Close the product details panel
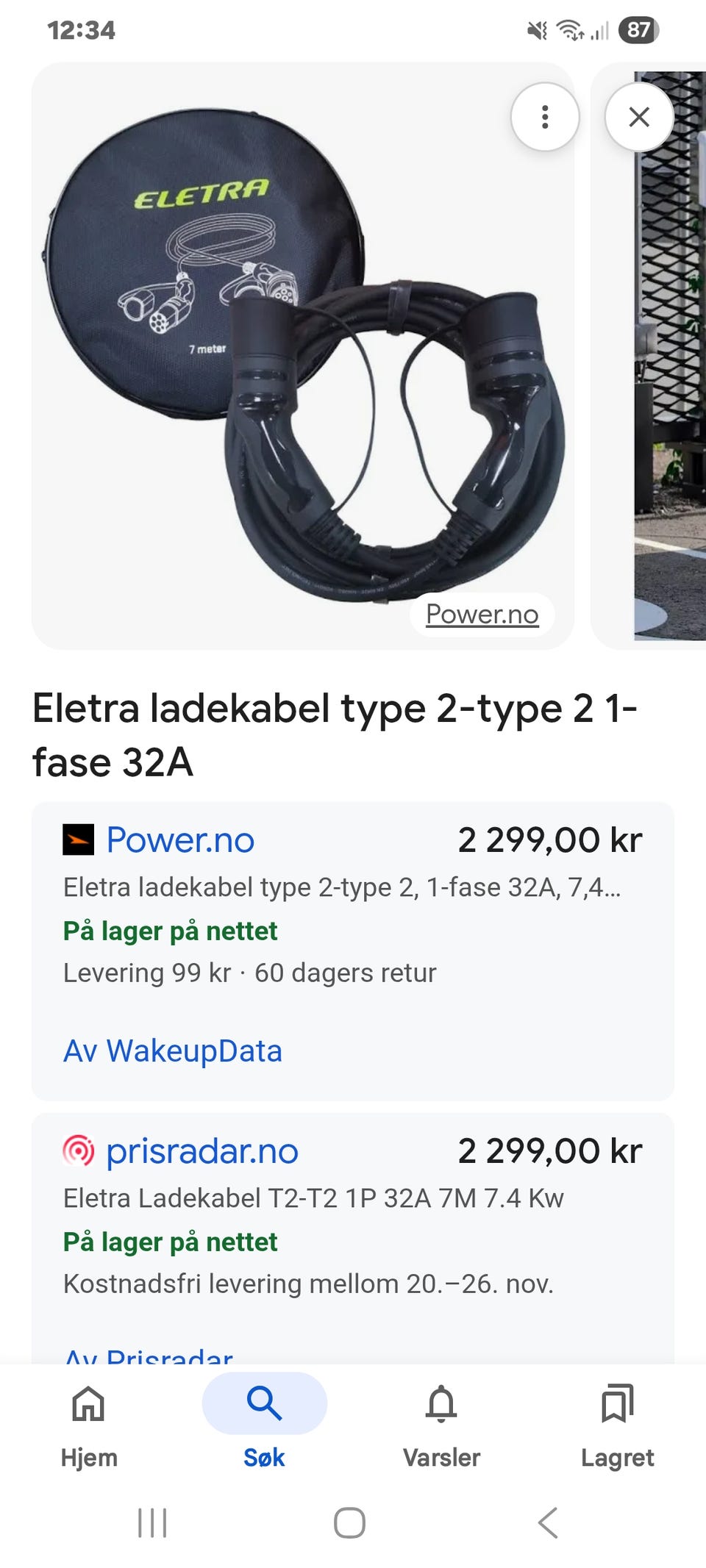Image resolution: width=706 pixels, height=1568 pixels. point(639,117)
